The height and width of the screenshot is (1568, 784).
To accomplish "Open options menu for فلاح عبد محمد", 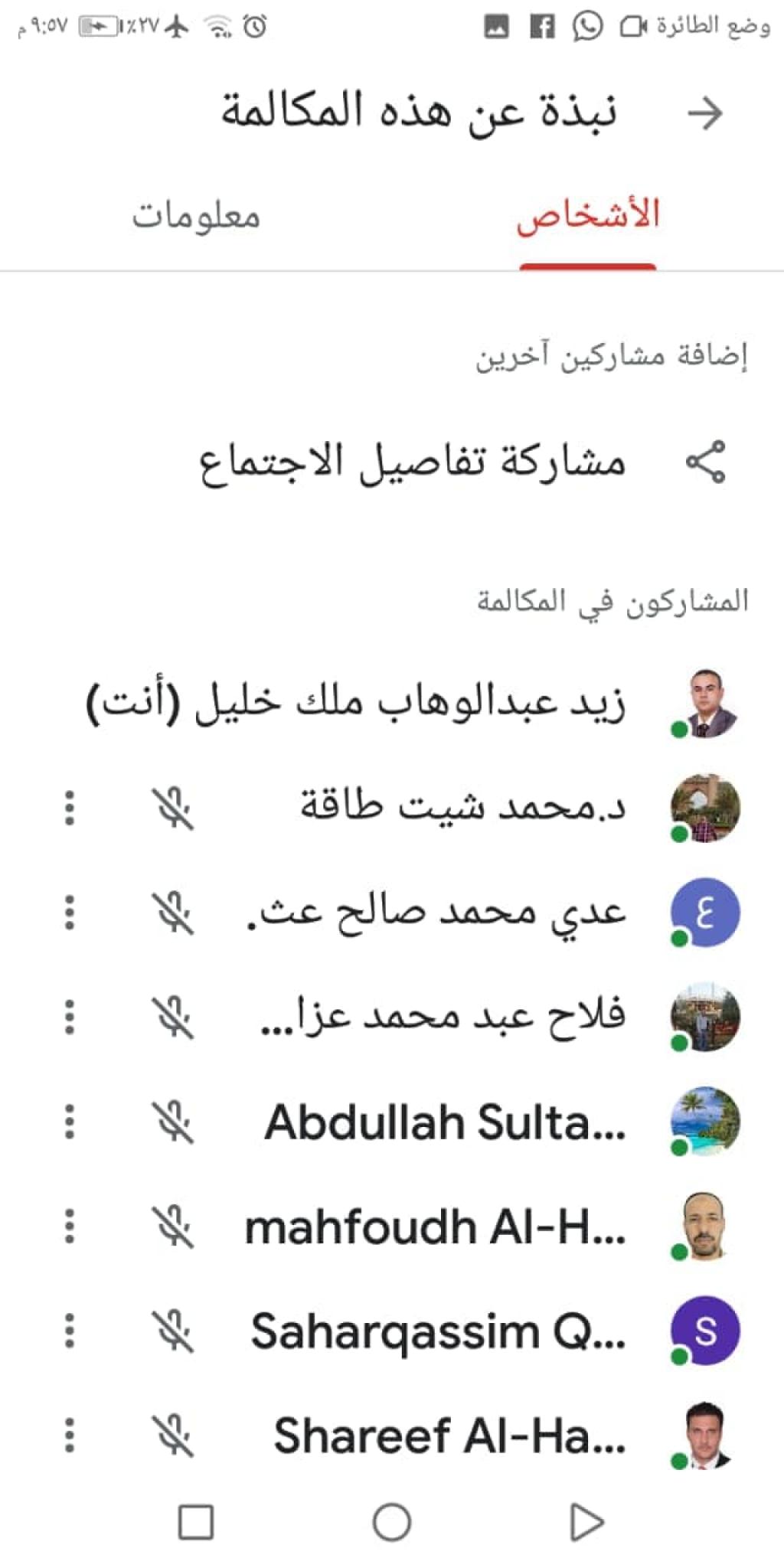I will click(70, 1017).
